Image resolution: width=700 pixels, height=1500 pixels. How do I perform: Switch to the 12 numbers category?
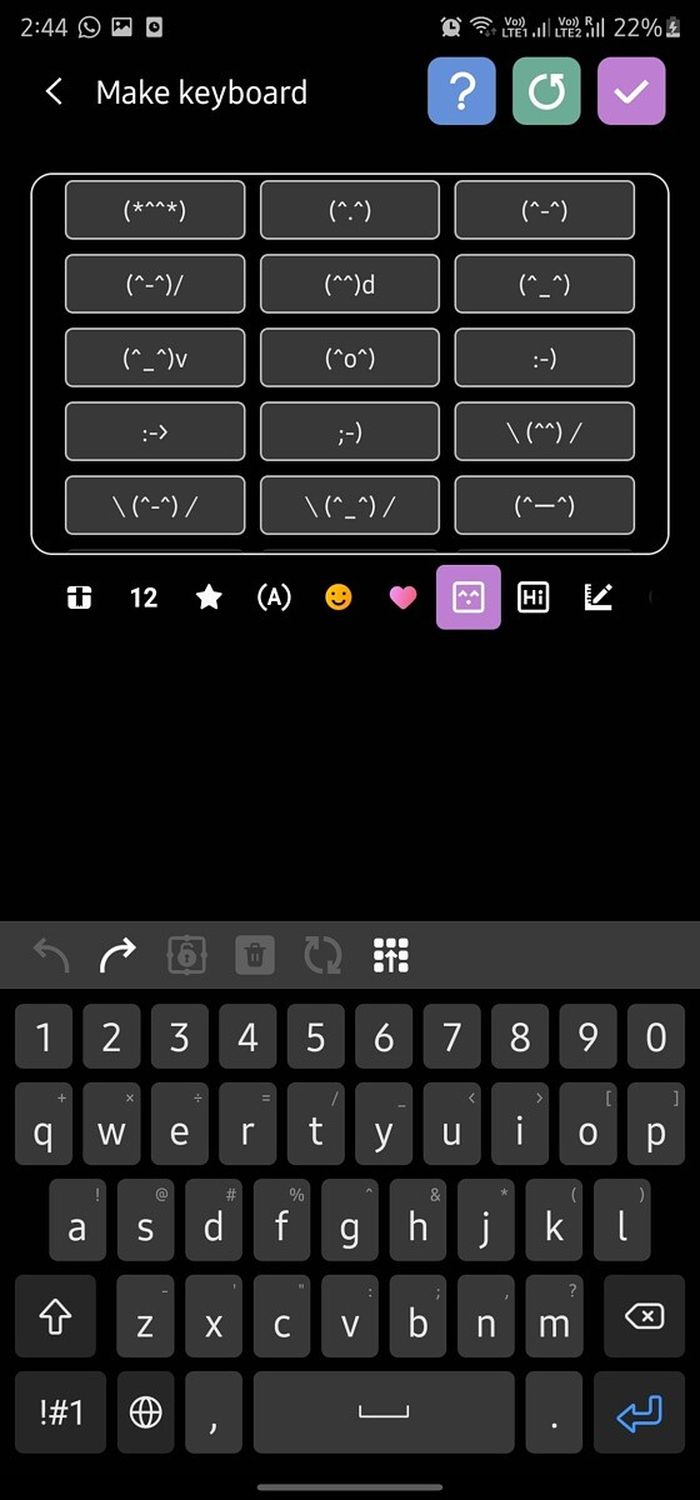144,598
